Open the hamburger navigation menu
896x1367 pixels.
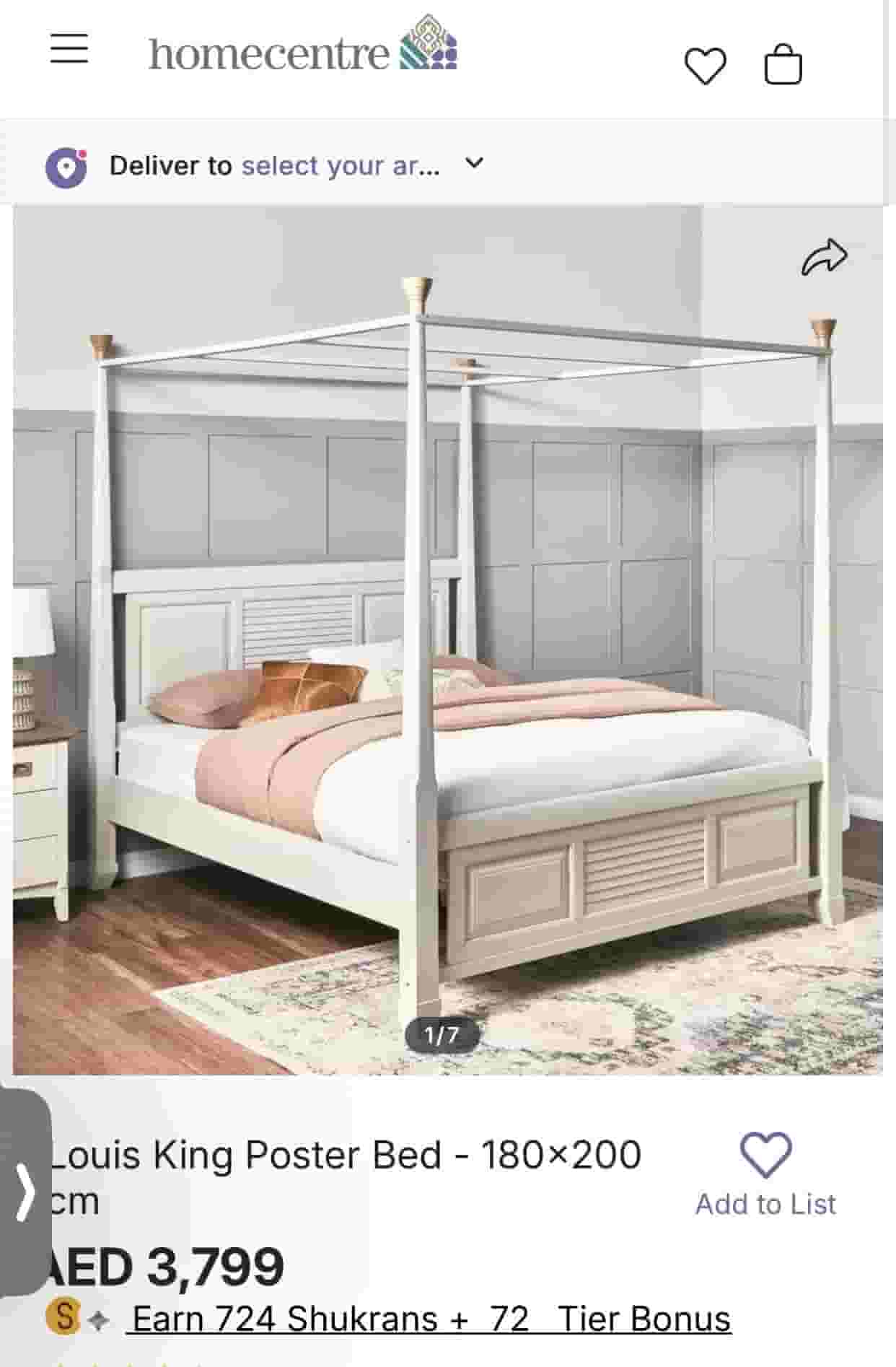(69, 49)
